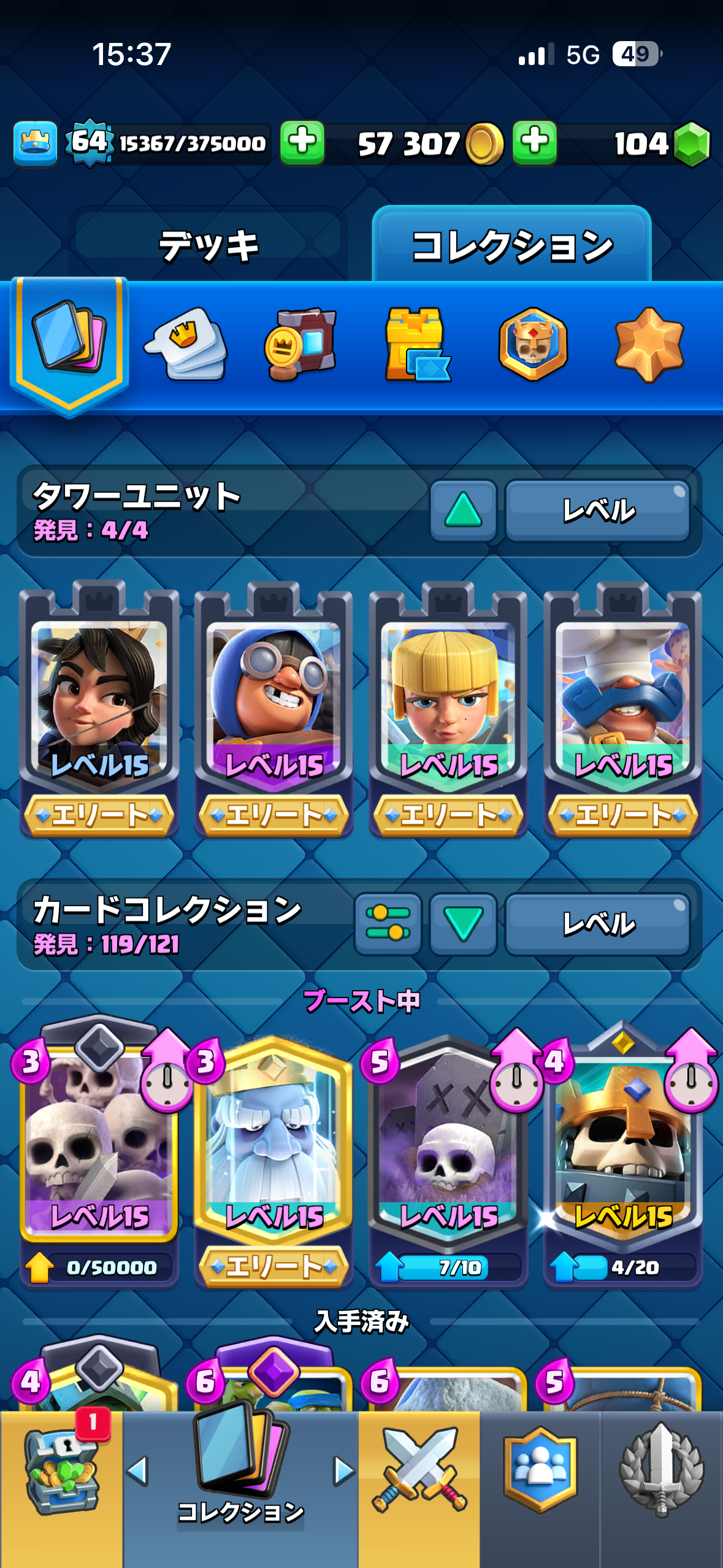The image size is (723, 1568).
Task: Change the カードコレクション sorting from レベル
Action: 598,924
